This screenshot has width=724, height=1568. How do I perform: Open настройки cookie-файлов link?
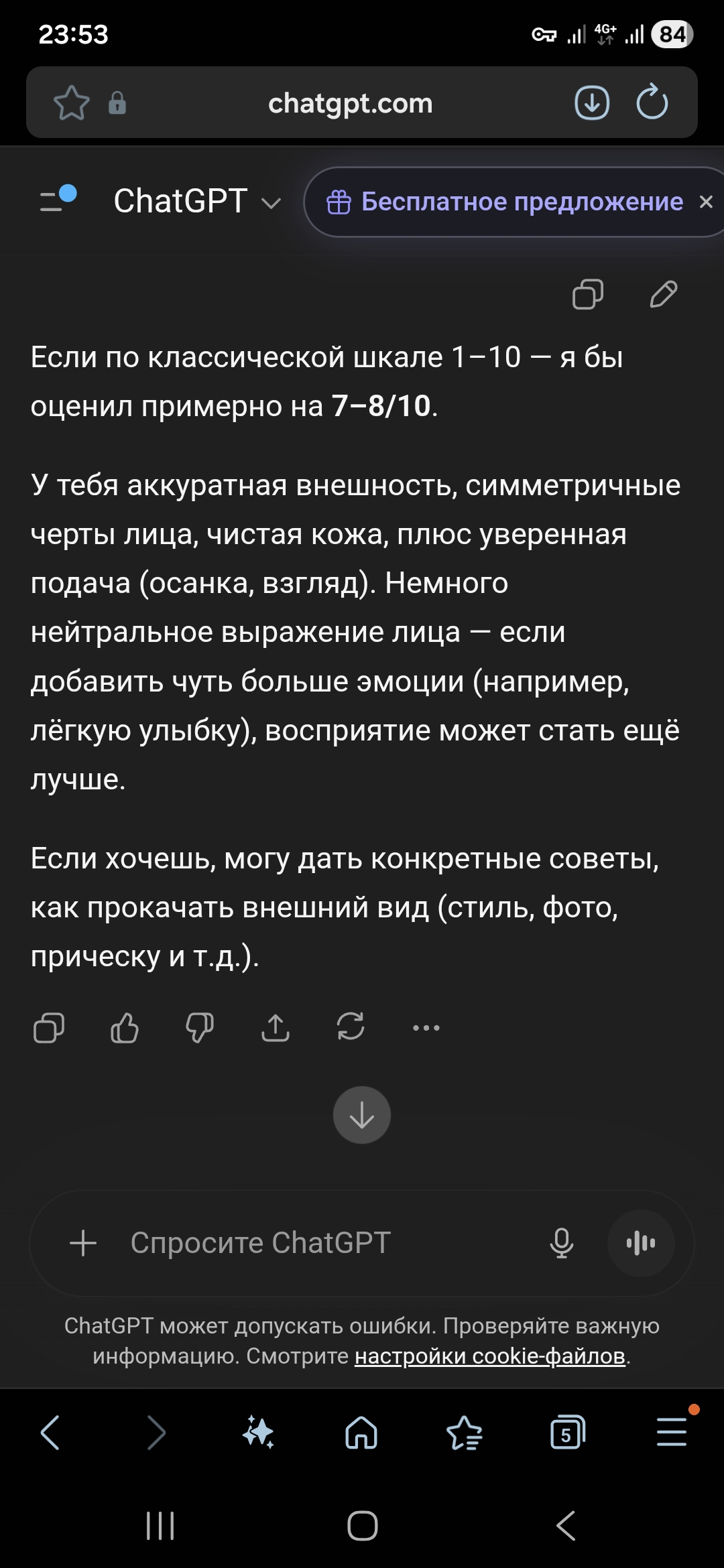click(x=489, y=1356)
